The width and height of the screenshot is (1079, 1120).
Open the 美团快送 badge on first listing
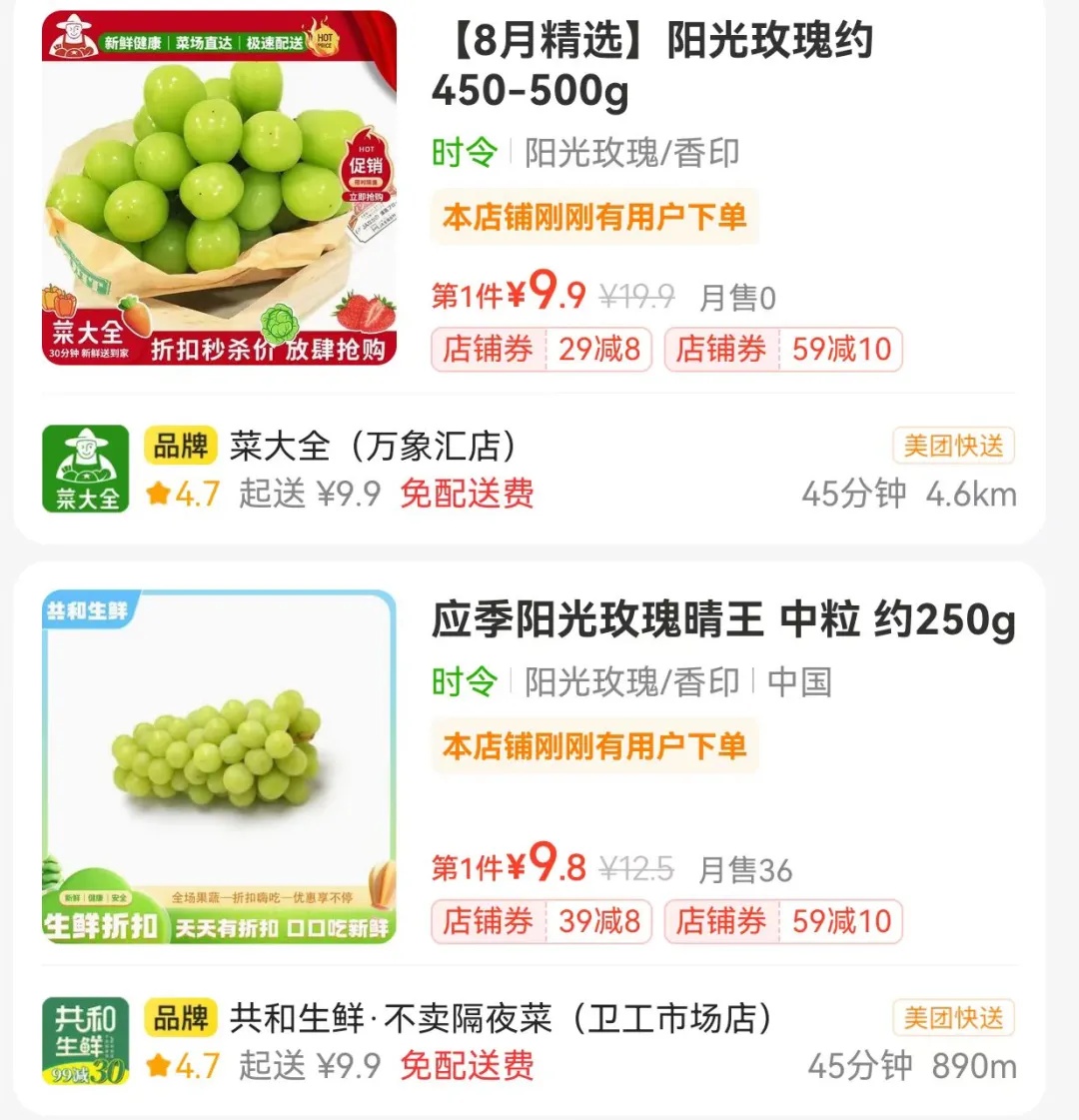point(953,446)
